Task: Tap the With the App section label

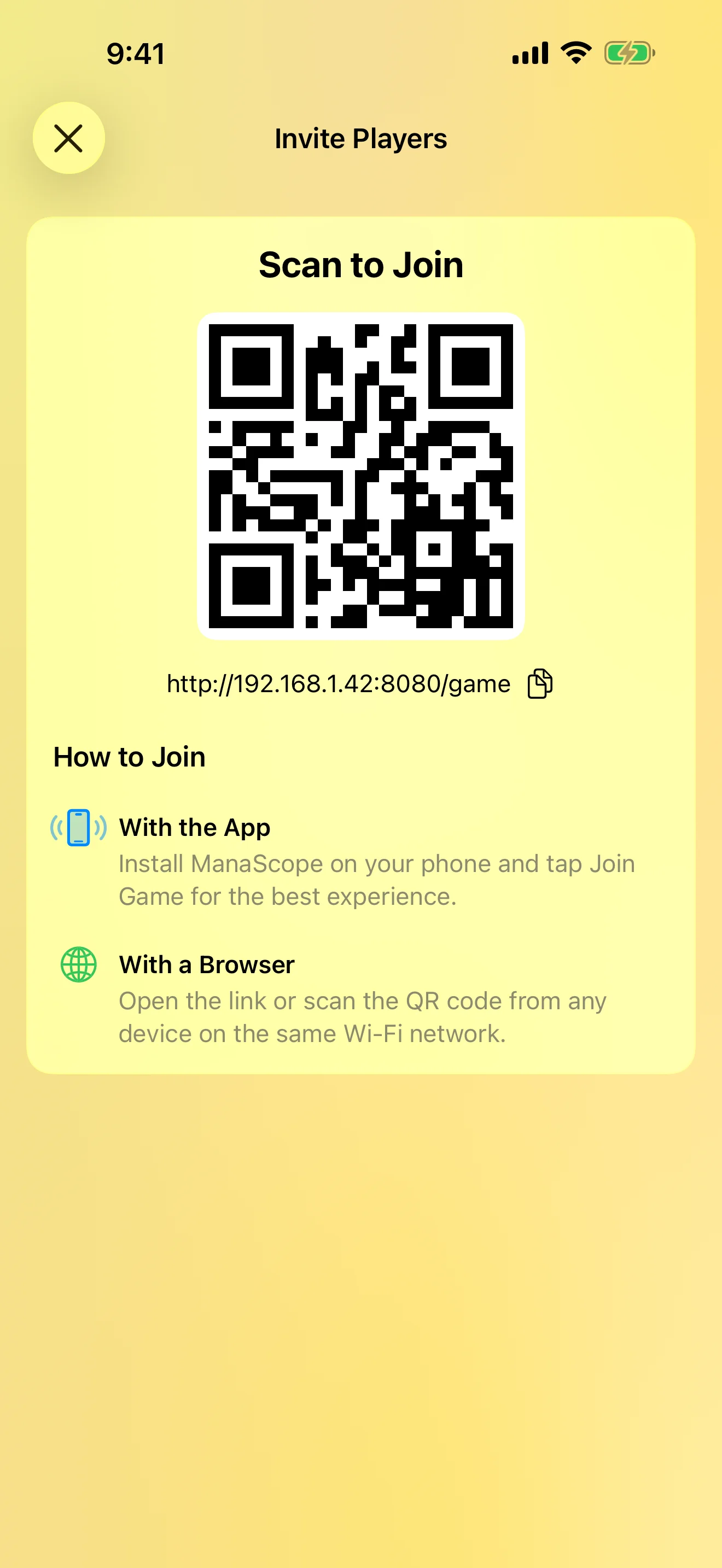Action: pyautogui.click(x=194, y=827)
